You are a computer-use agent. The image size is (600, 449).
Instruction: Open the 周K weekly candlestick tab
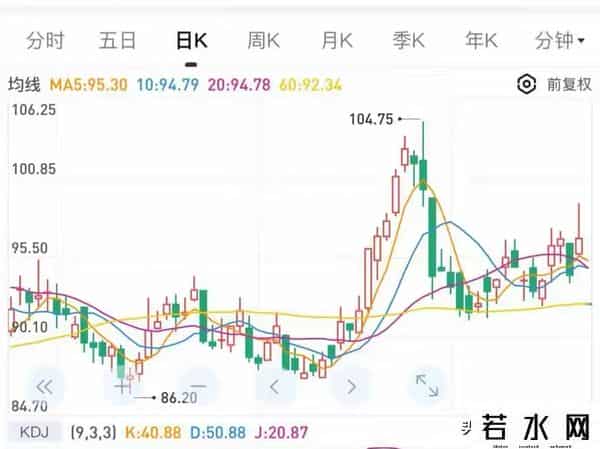point(264,41)
